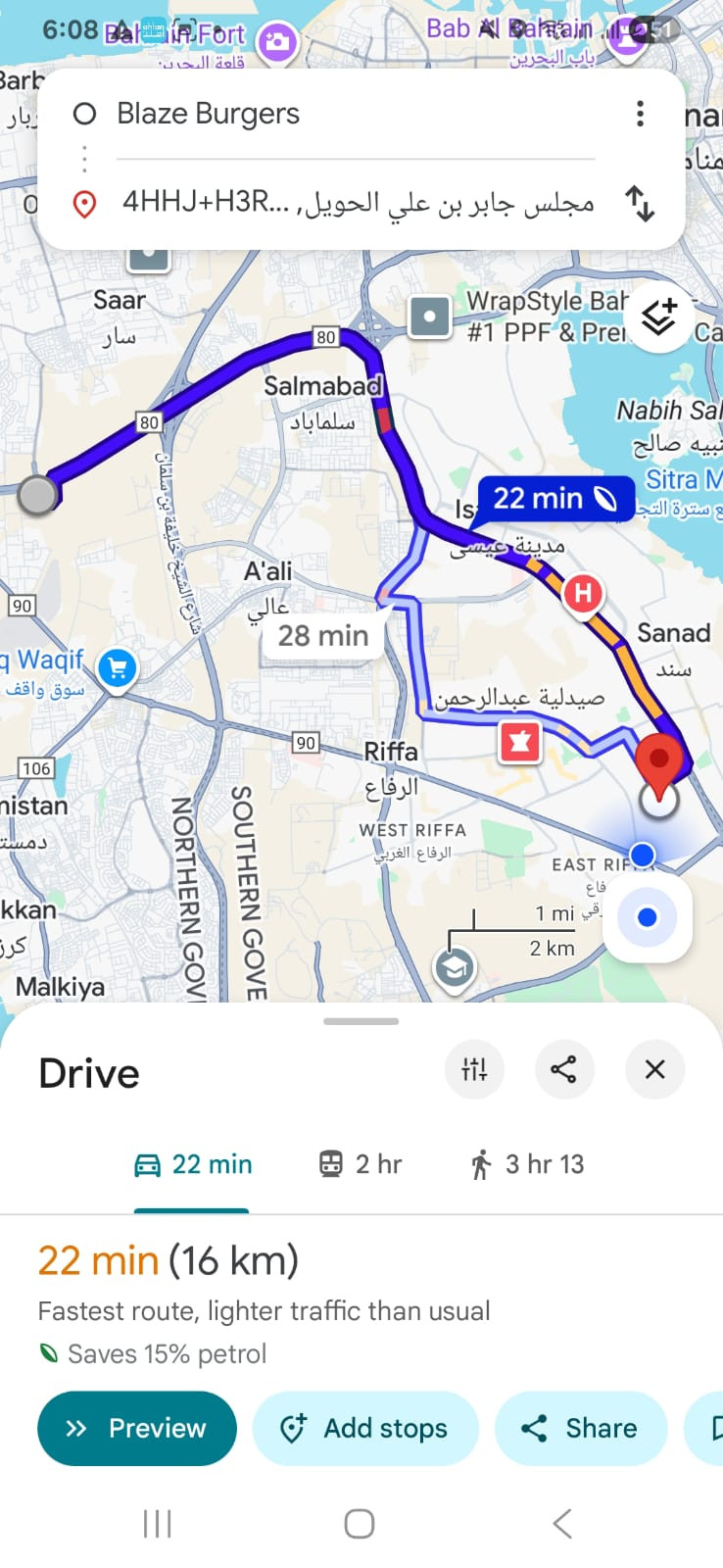Open the three-dot overflow menu
This screenshot has width=723, height=1568.
[x=640, y=114]
